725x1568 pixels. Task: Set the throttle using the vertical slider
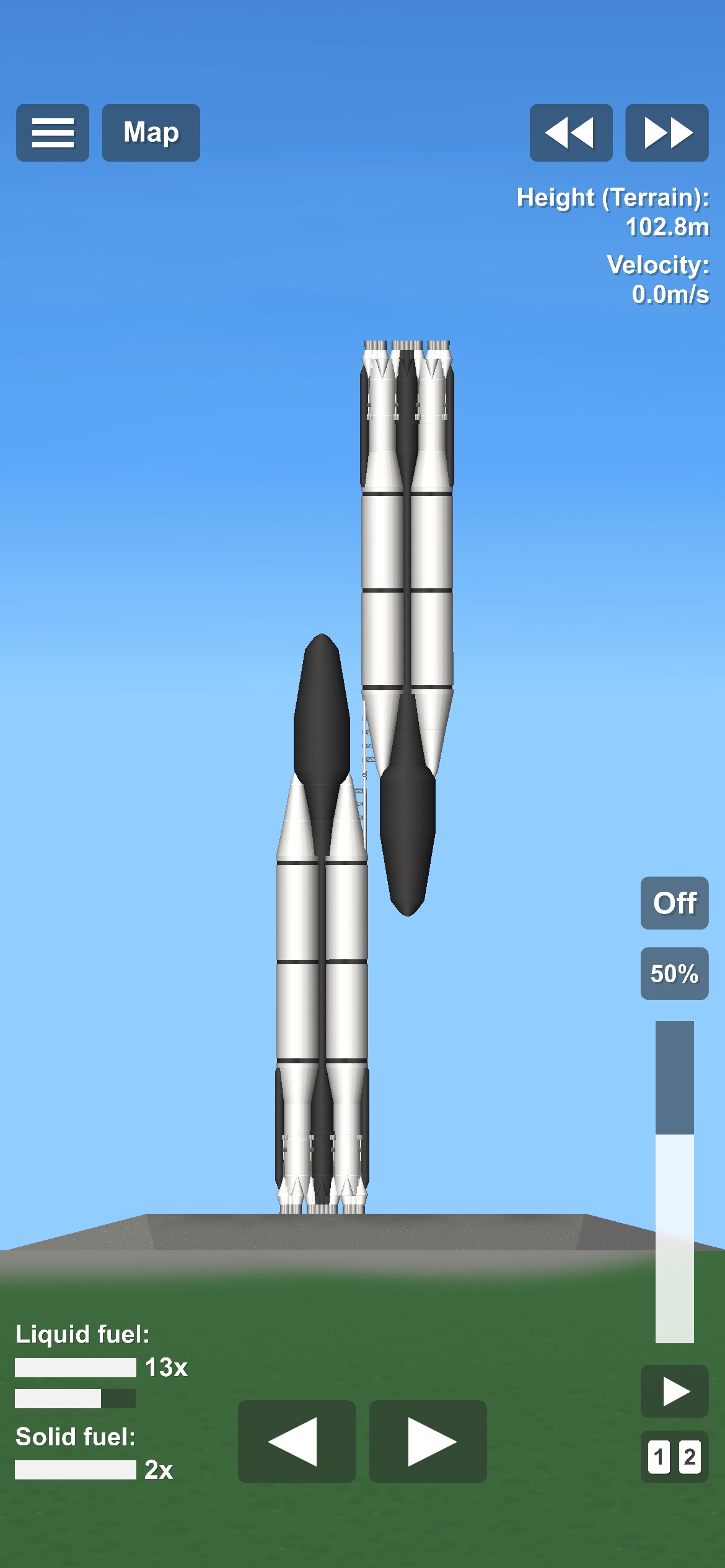(x=674, y=1182)
